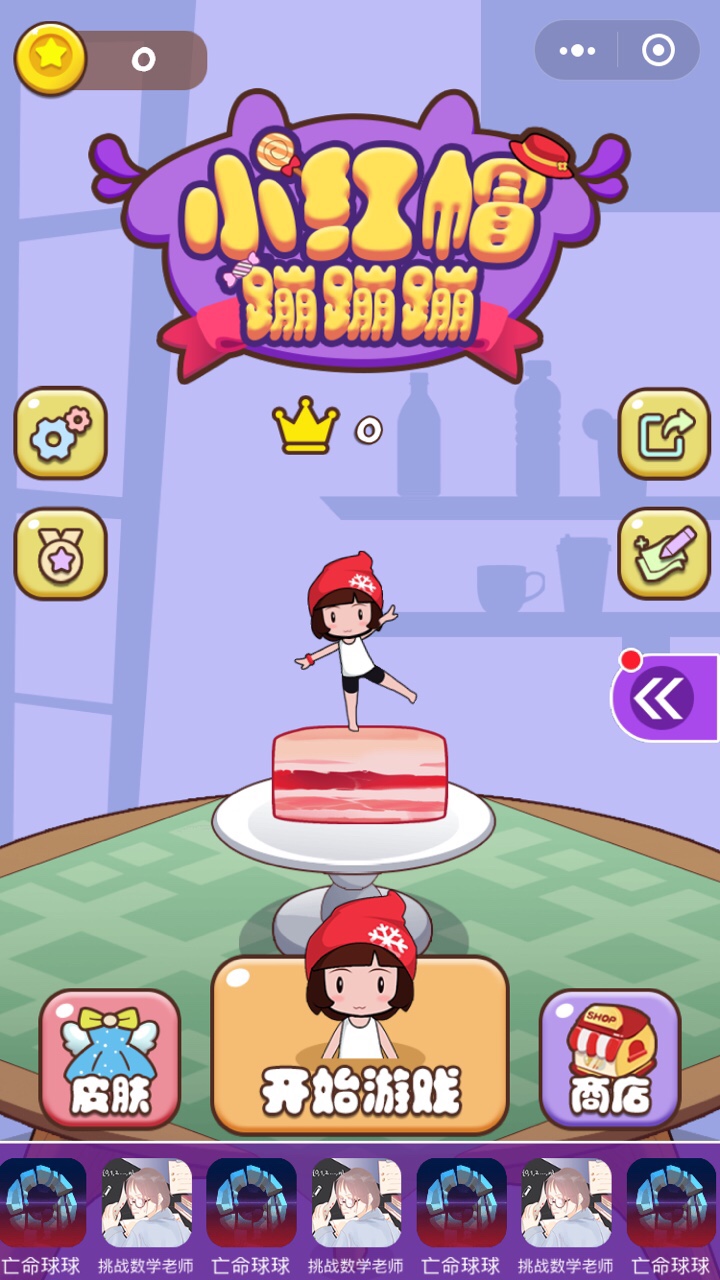Open the 商店 shop
720x1280 pixels.
[610, 1060]
